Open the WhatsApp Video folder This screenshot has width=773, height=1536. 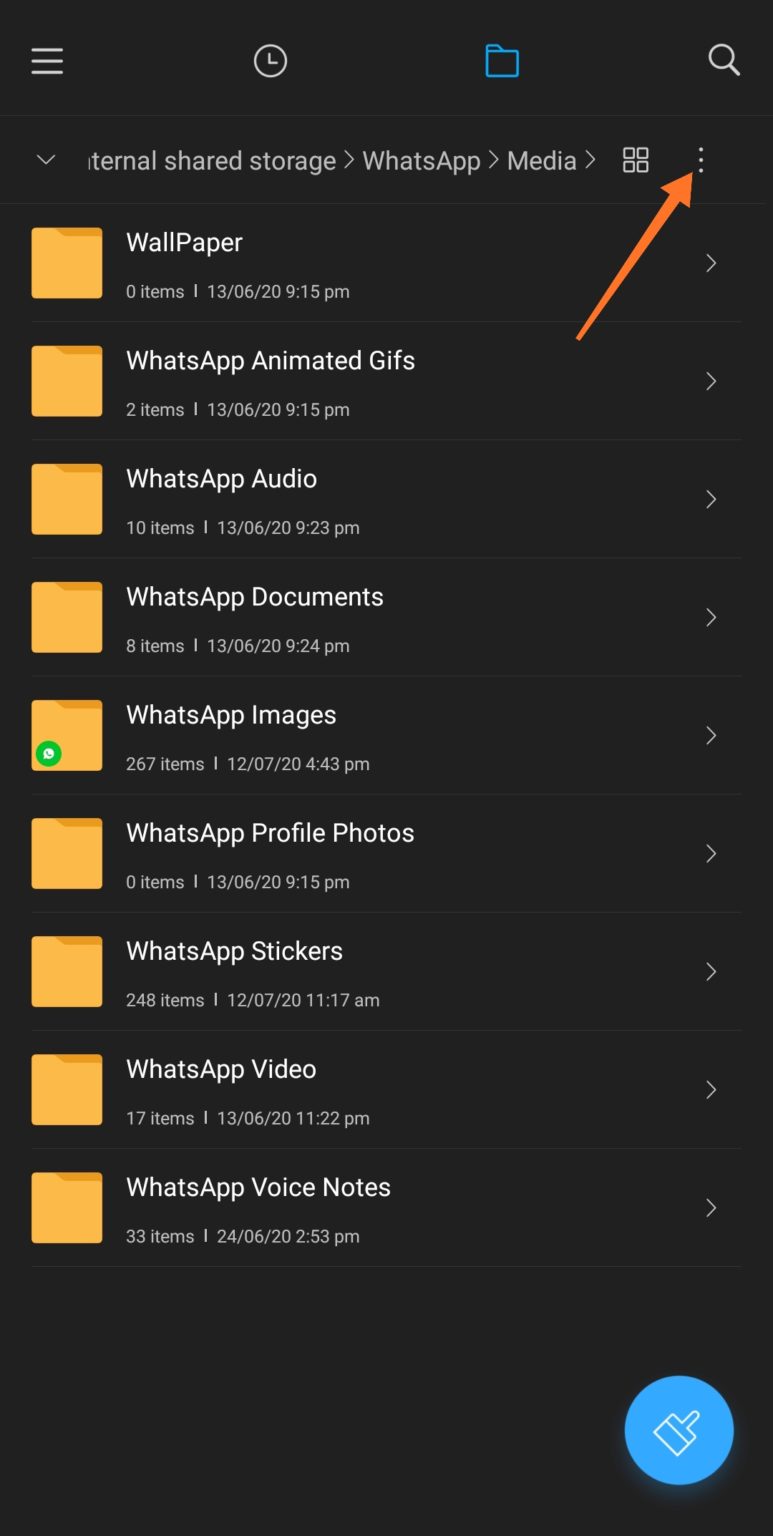(386, 1089)
